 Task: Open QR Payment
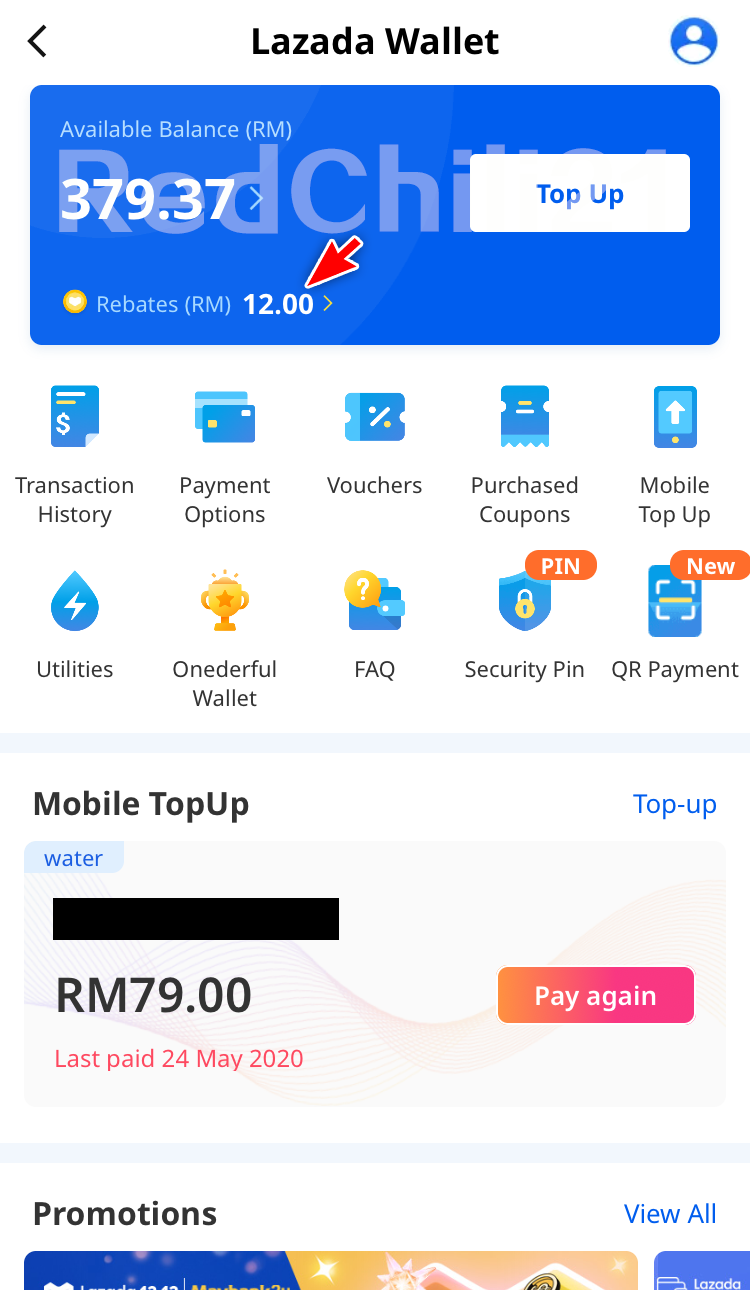point(675,624)
